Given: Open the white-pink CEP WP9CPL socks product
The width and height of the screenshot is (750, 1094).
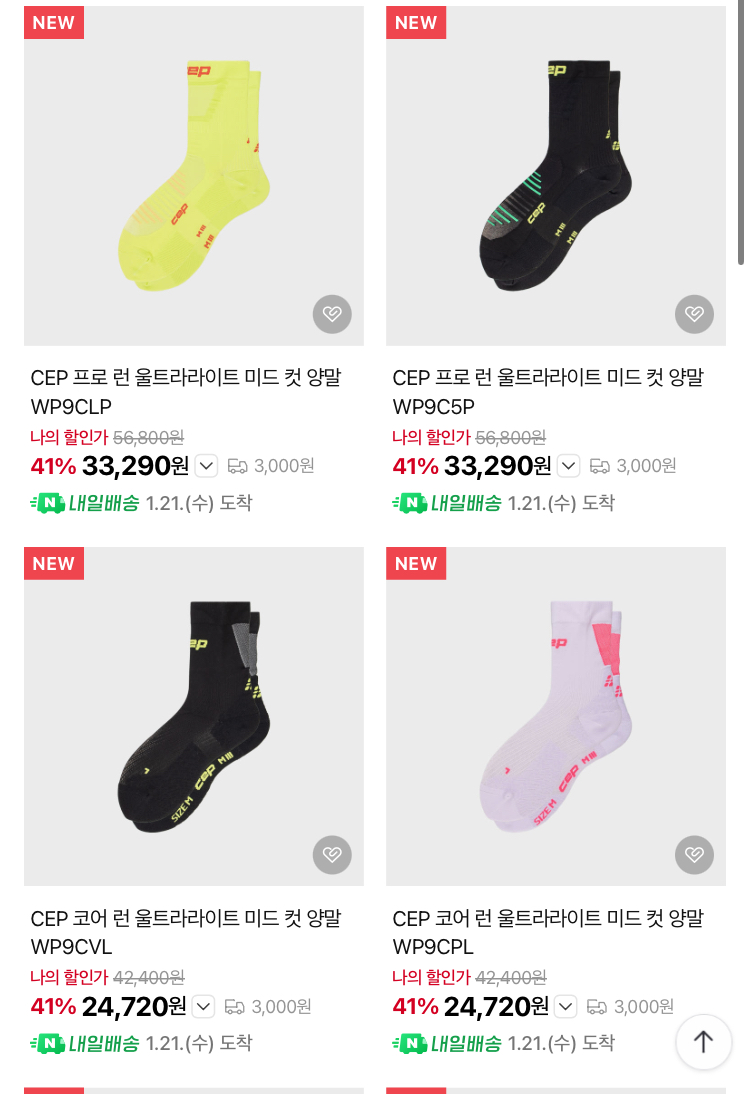Looking at the screenshot, I should click(555, 715).
